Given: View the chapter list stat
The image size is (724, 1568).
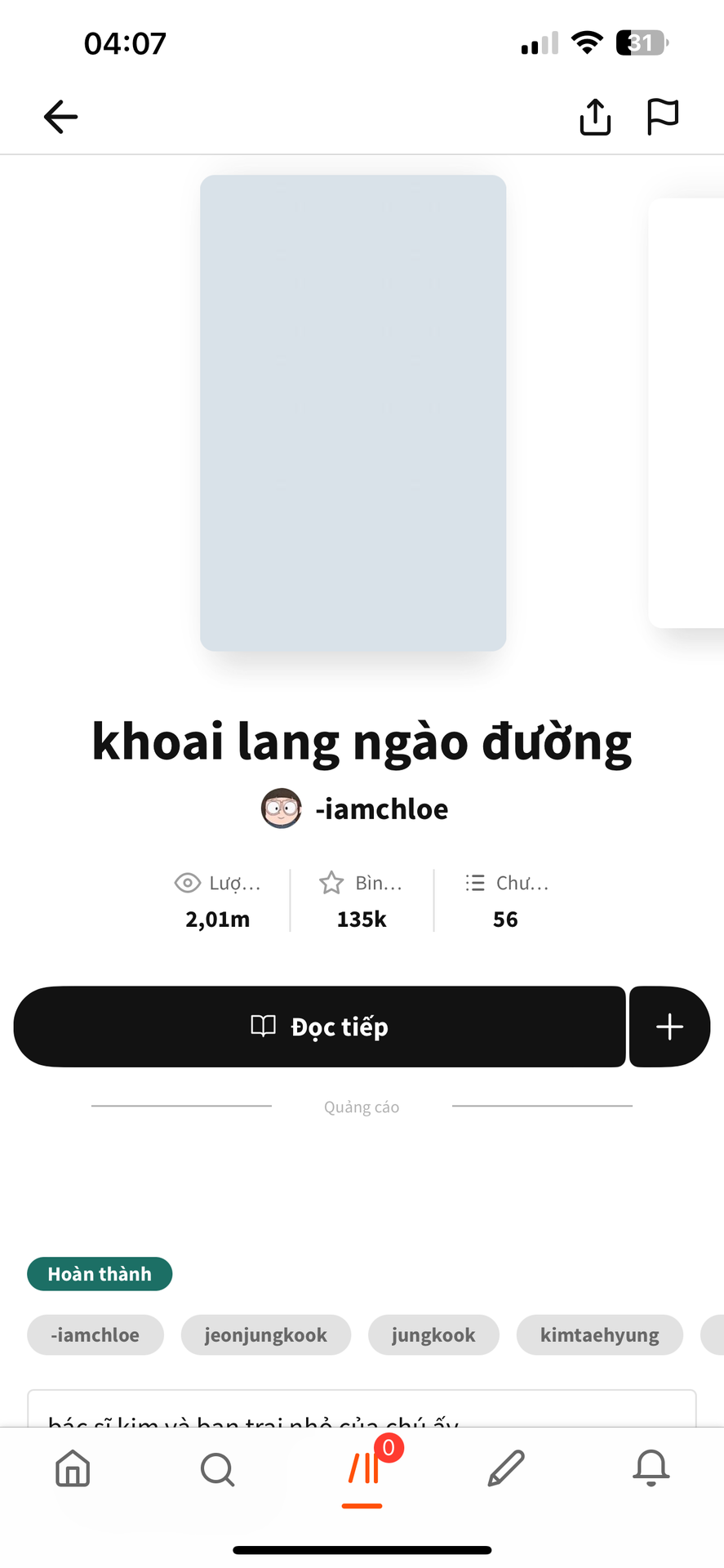Looking at the screenshot, I should (506, 902).
